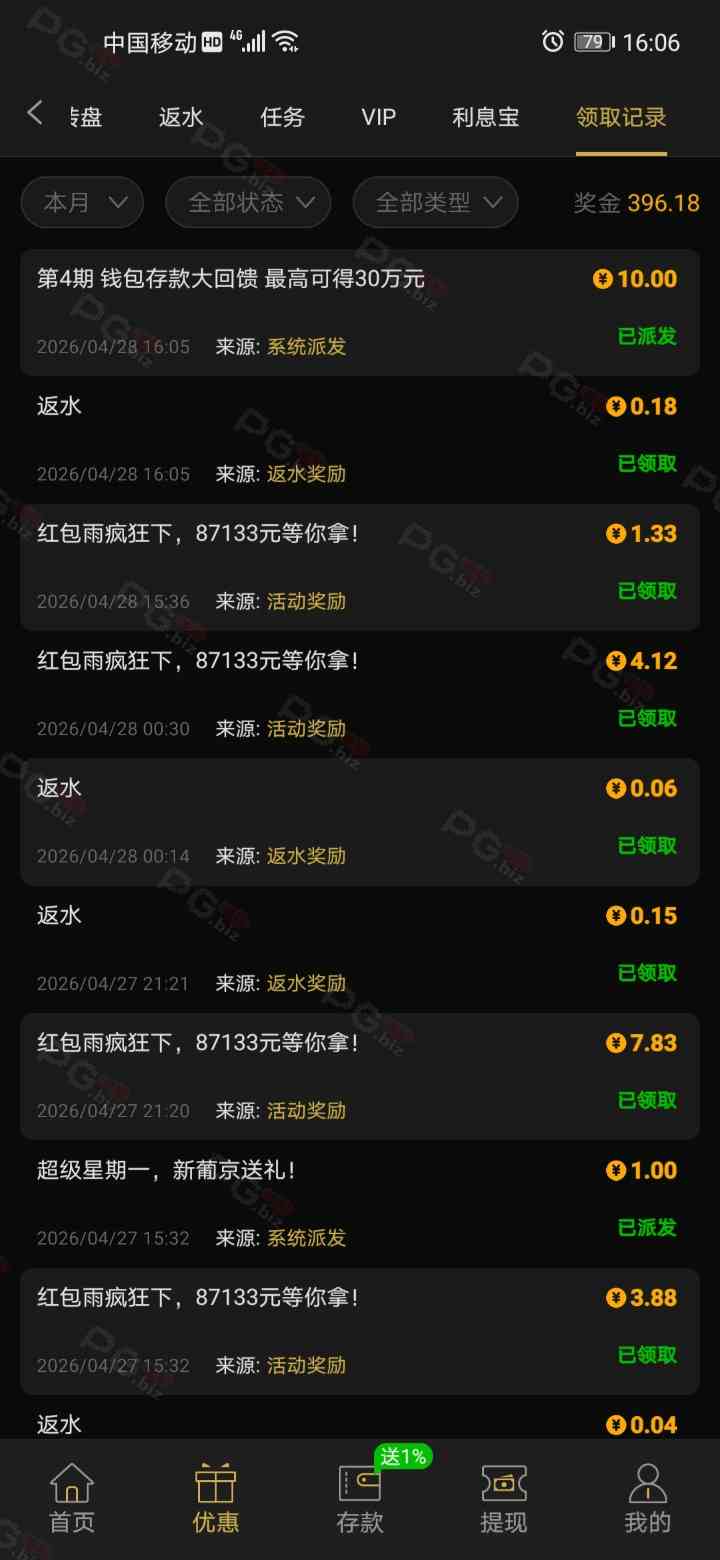The width and height of the screenshot is (720, 1560).
Task: Open the 优惠 bottom tab
Action: click(216, 1498)
